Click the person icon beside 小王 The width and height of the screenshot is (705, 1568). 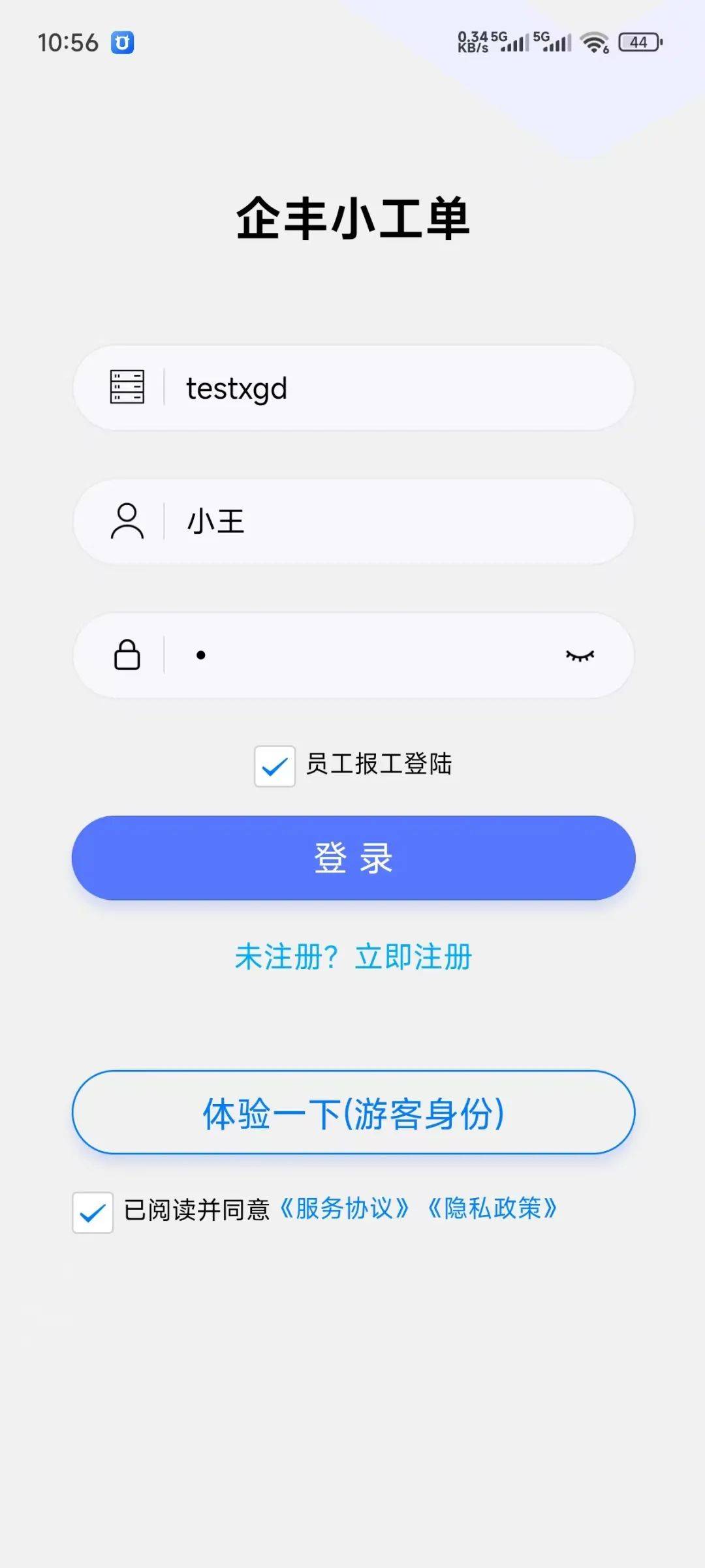[x=128, y=521]
